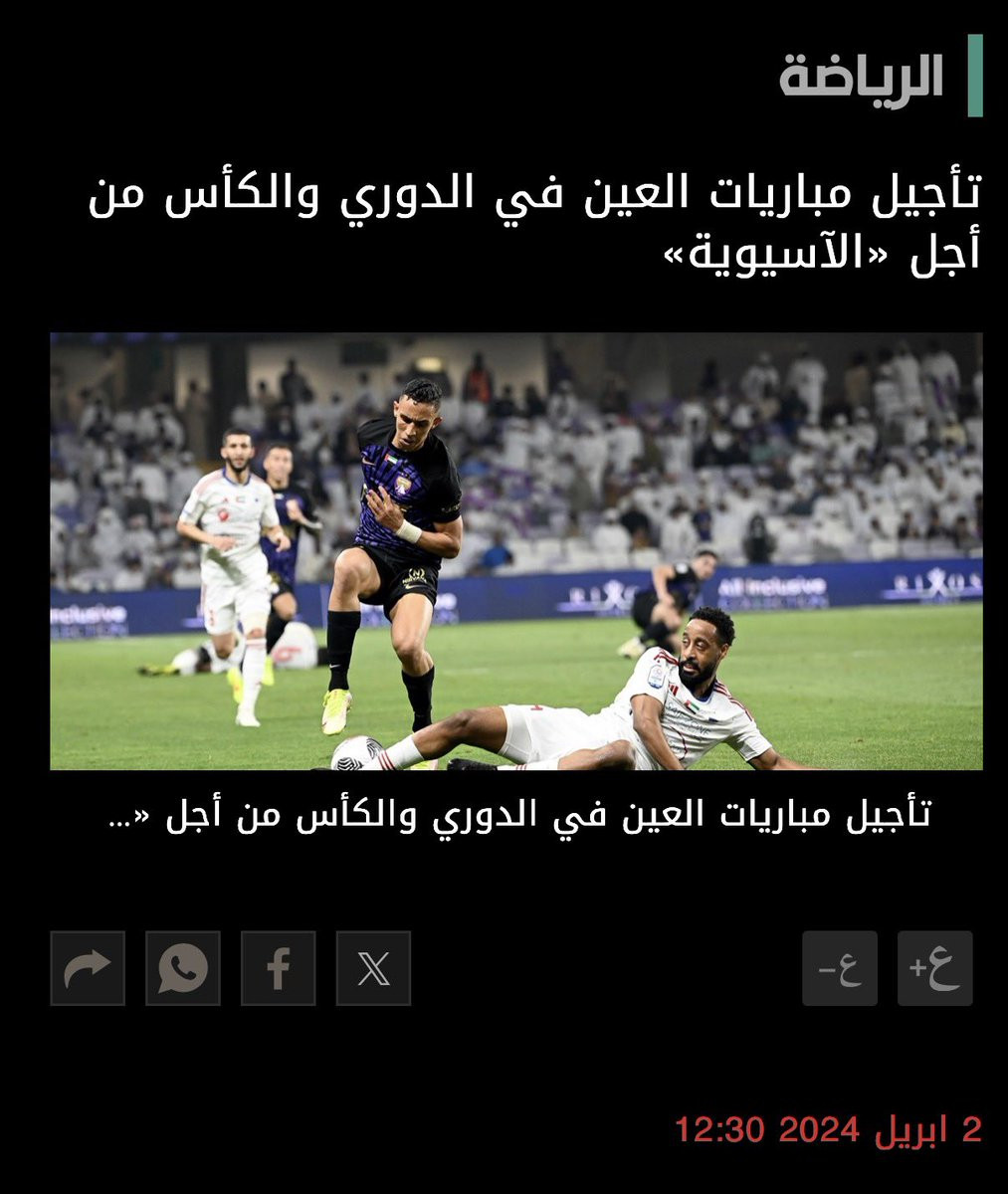Increase the article font size
Viewport: 1008px width, 1194px height.
(x=934, y=968)
